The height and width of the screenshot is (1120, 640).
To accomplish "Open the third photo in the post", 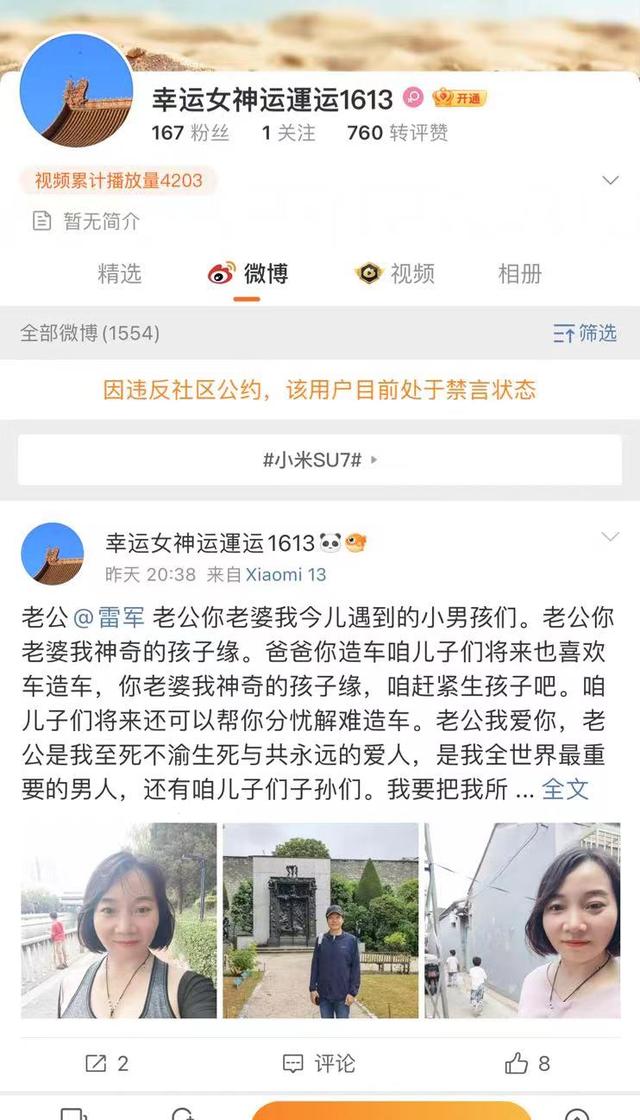I will (522, 920).
